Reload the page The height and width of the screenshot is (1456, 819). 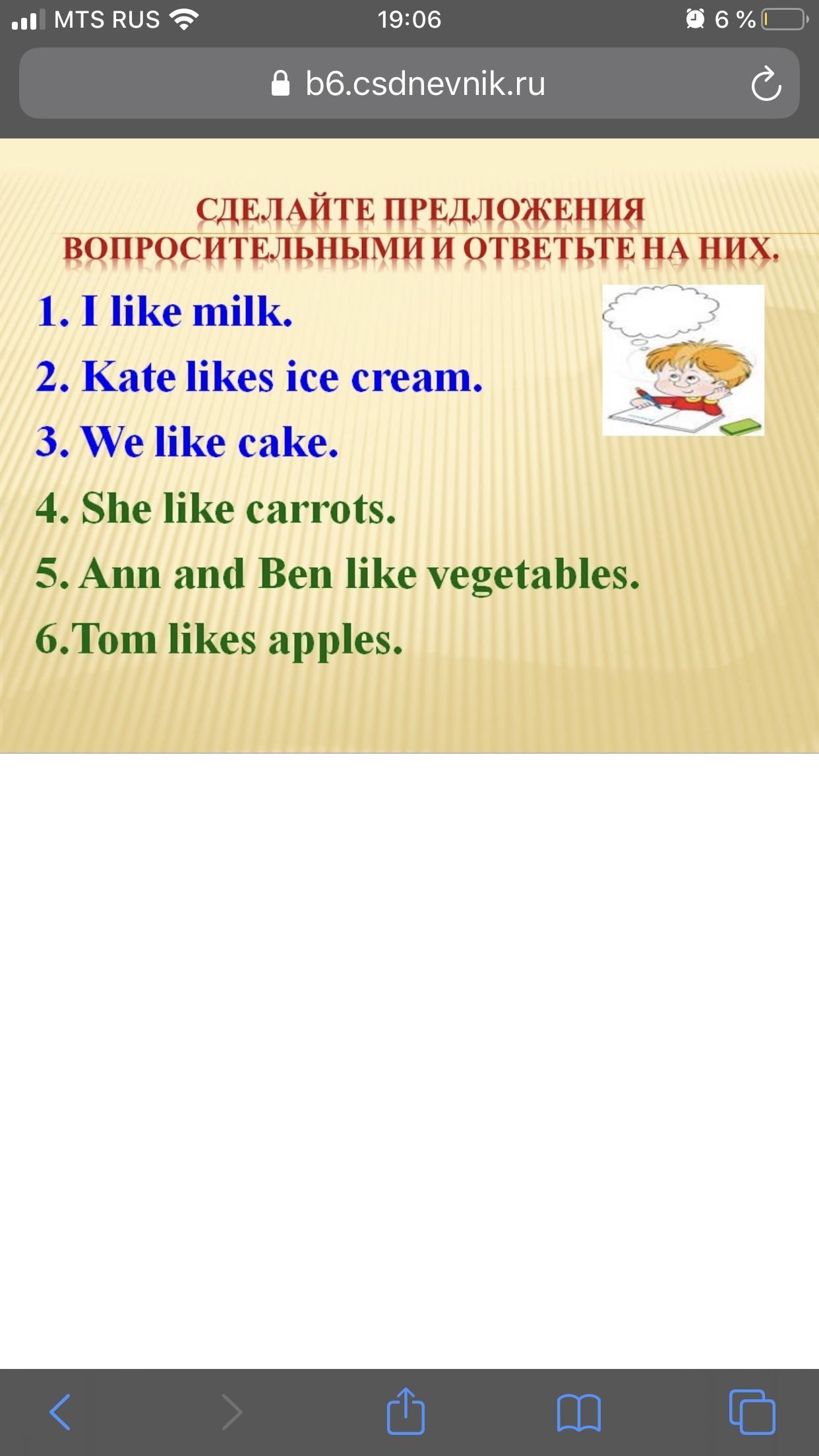pyautogui.click(x=766, y=84)
